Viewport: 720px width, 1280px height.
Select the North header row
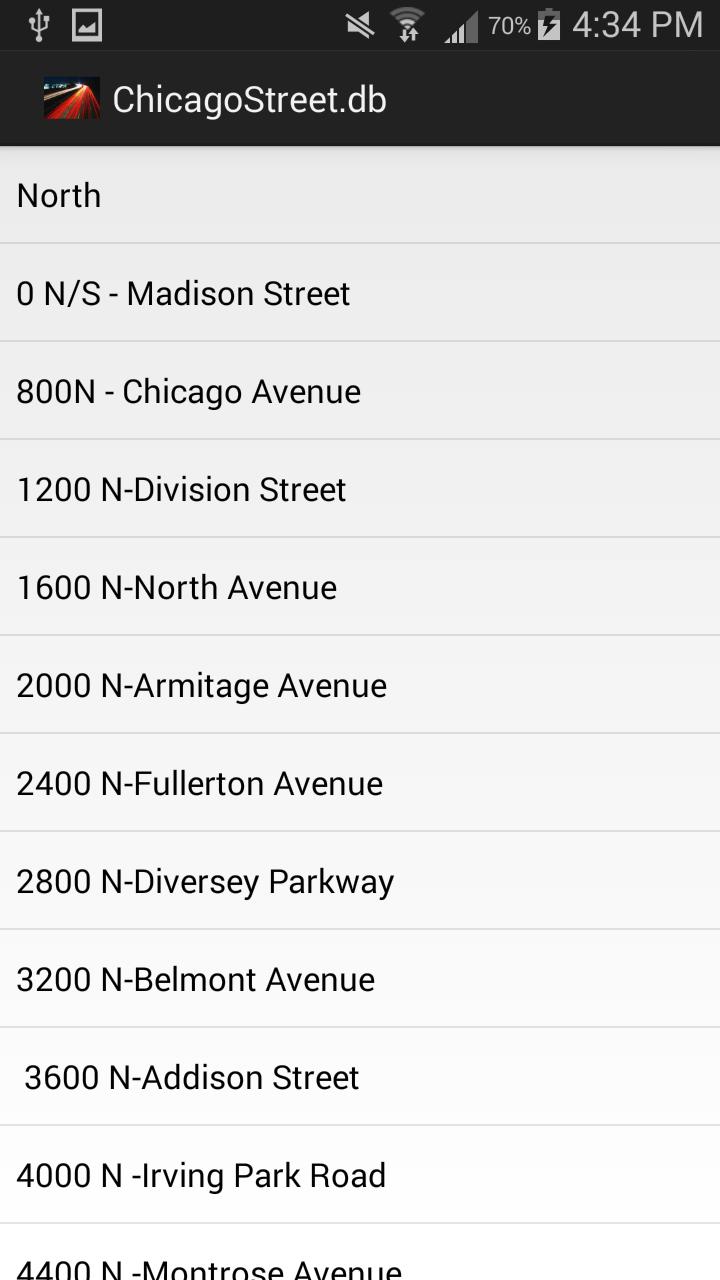360,195
